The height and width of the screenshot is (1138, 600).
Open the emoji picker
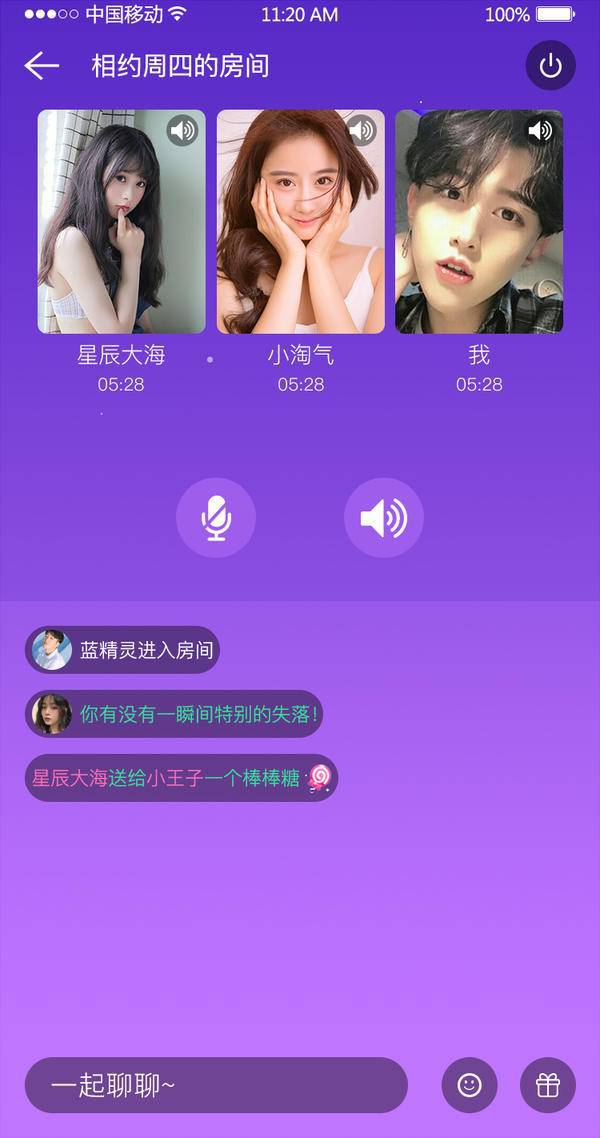pos(469,1085)
